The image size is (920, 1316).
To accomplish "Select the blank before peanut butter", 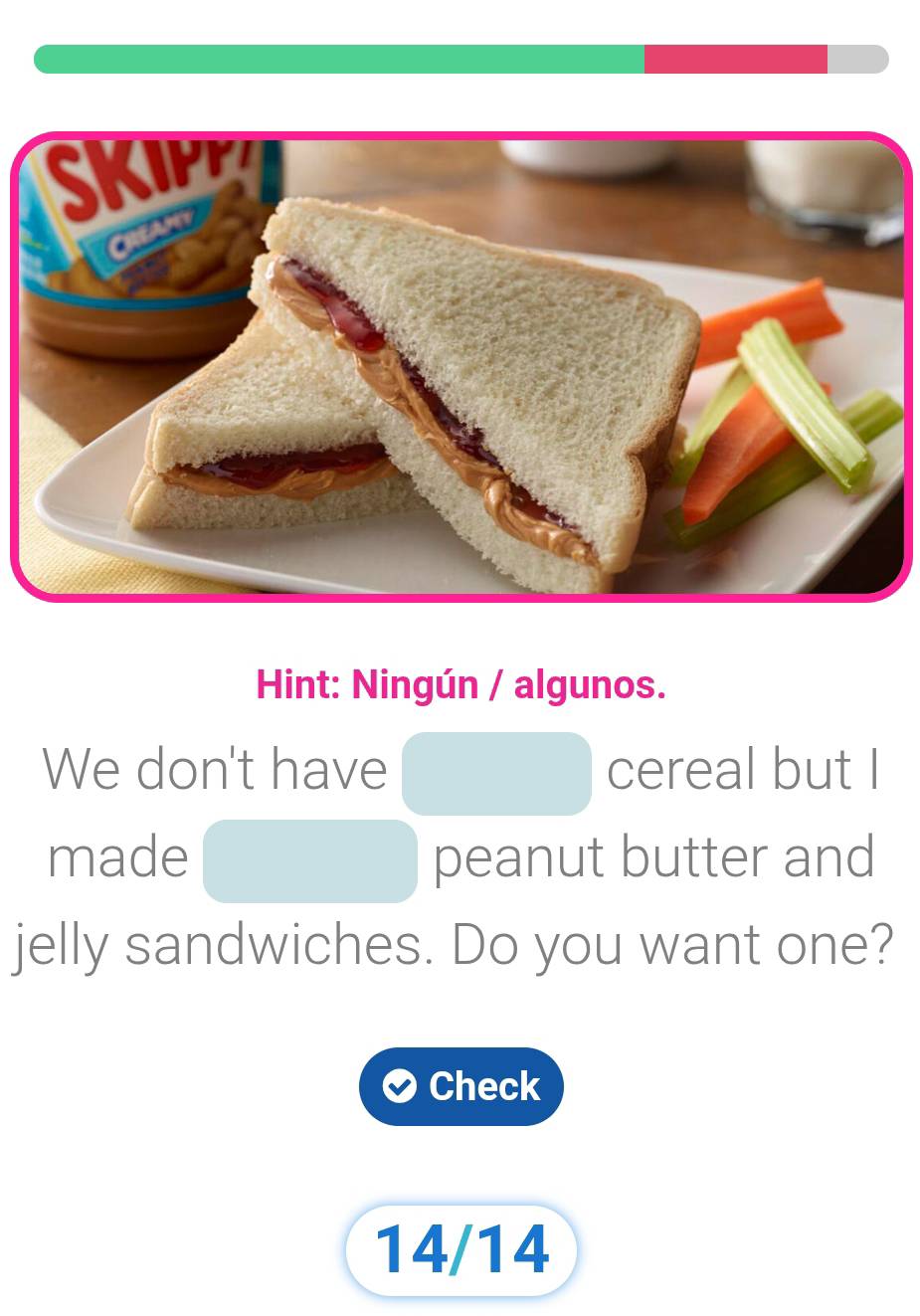I will pos(310,860).
